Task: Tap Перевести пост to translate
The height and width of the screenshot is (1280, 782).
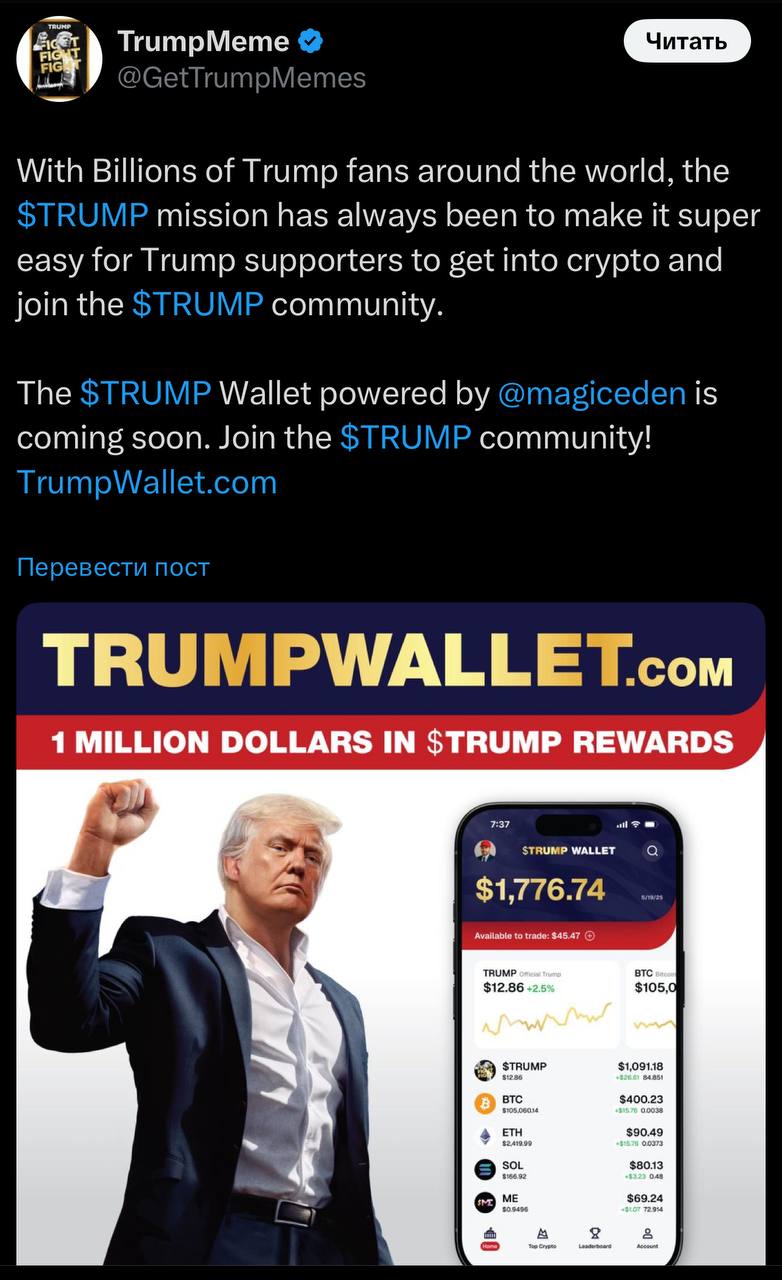Action: coord(113,567)
